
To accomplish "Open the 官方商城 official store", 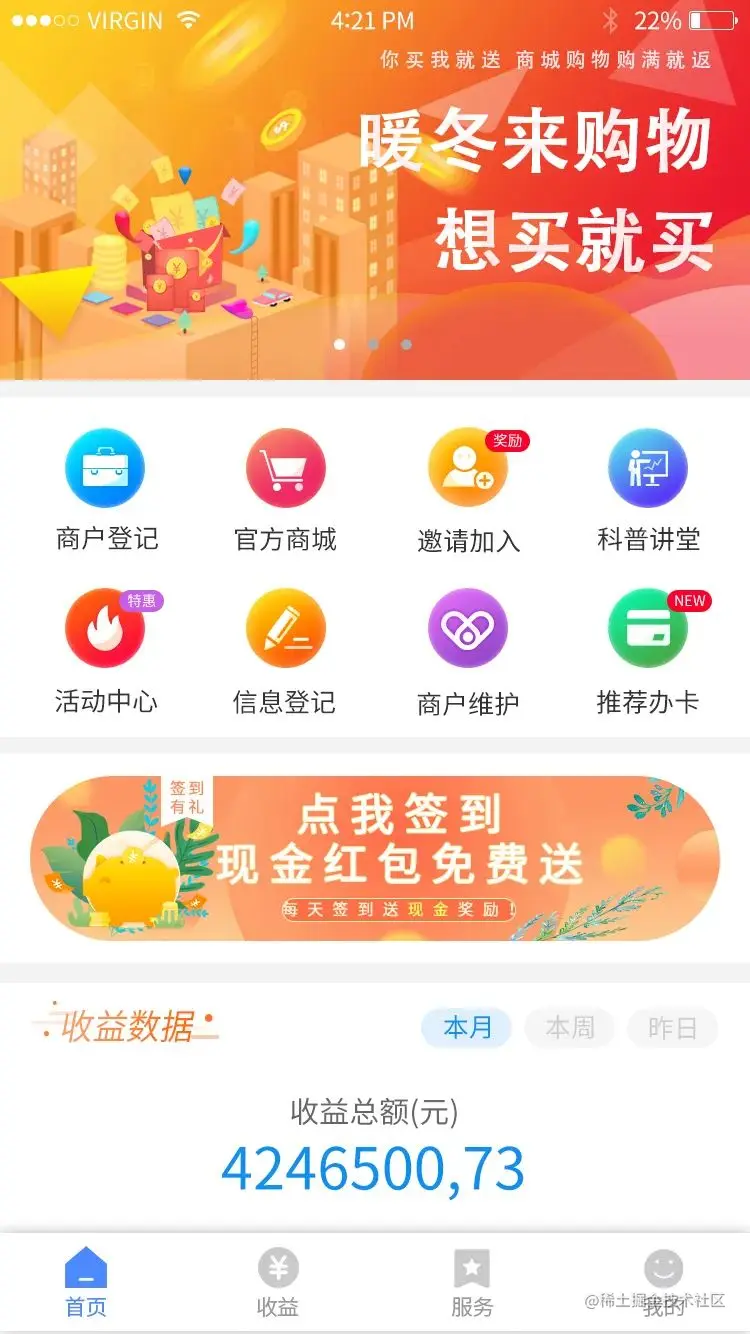I will point(286,468).
